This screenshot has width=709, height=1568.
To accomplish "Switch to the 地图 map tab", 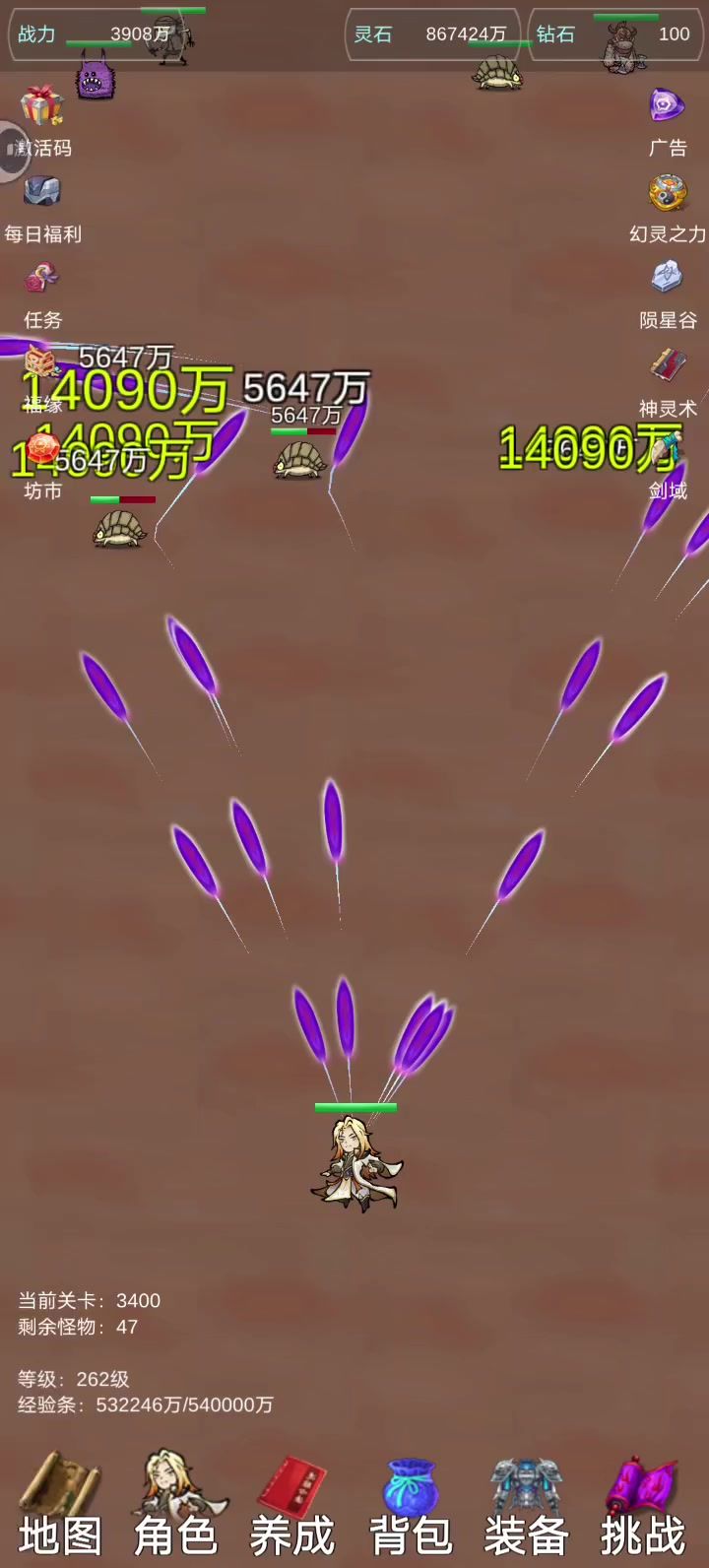I will click(59, 1507).
